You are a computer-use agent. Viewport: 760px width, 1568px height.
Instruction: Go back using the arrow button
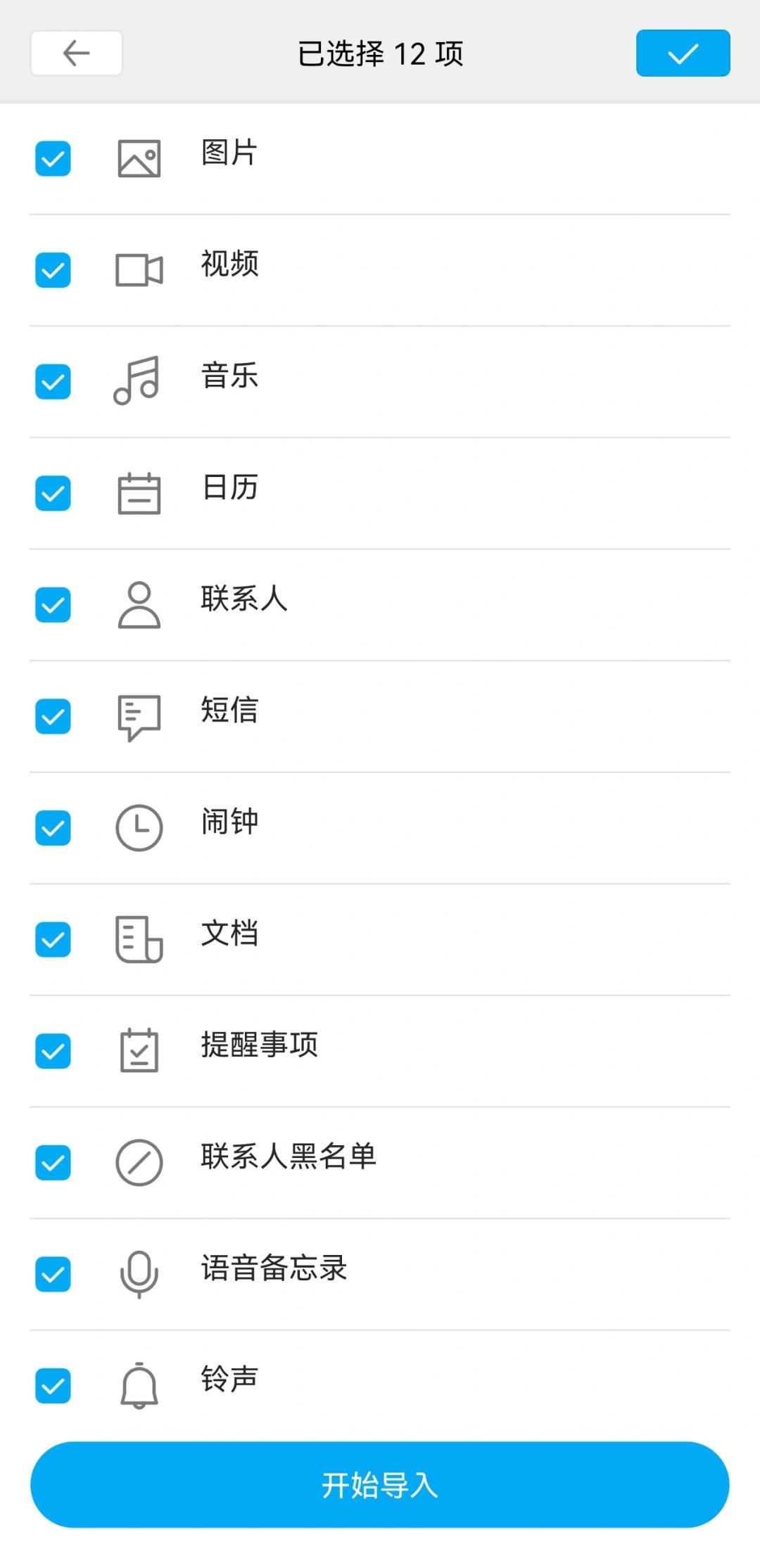[x=76, y=53]
